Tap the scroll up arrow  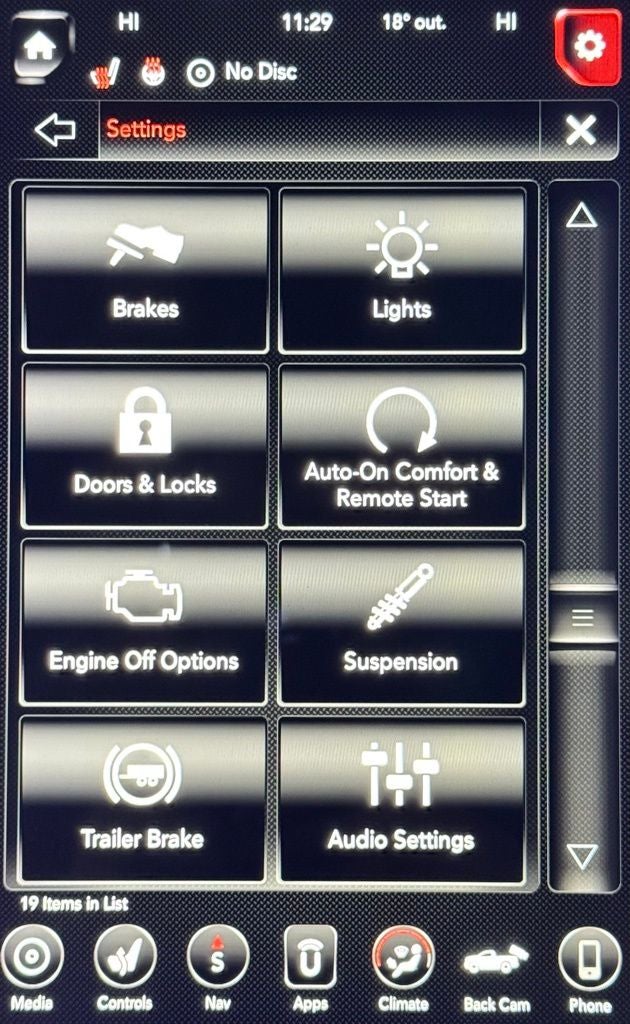click(x=581, y=216)
